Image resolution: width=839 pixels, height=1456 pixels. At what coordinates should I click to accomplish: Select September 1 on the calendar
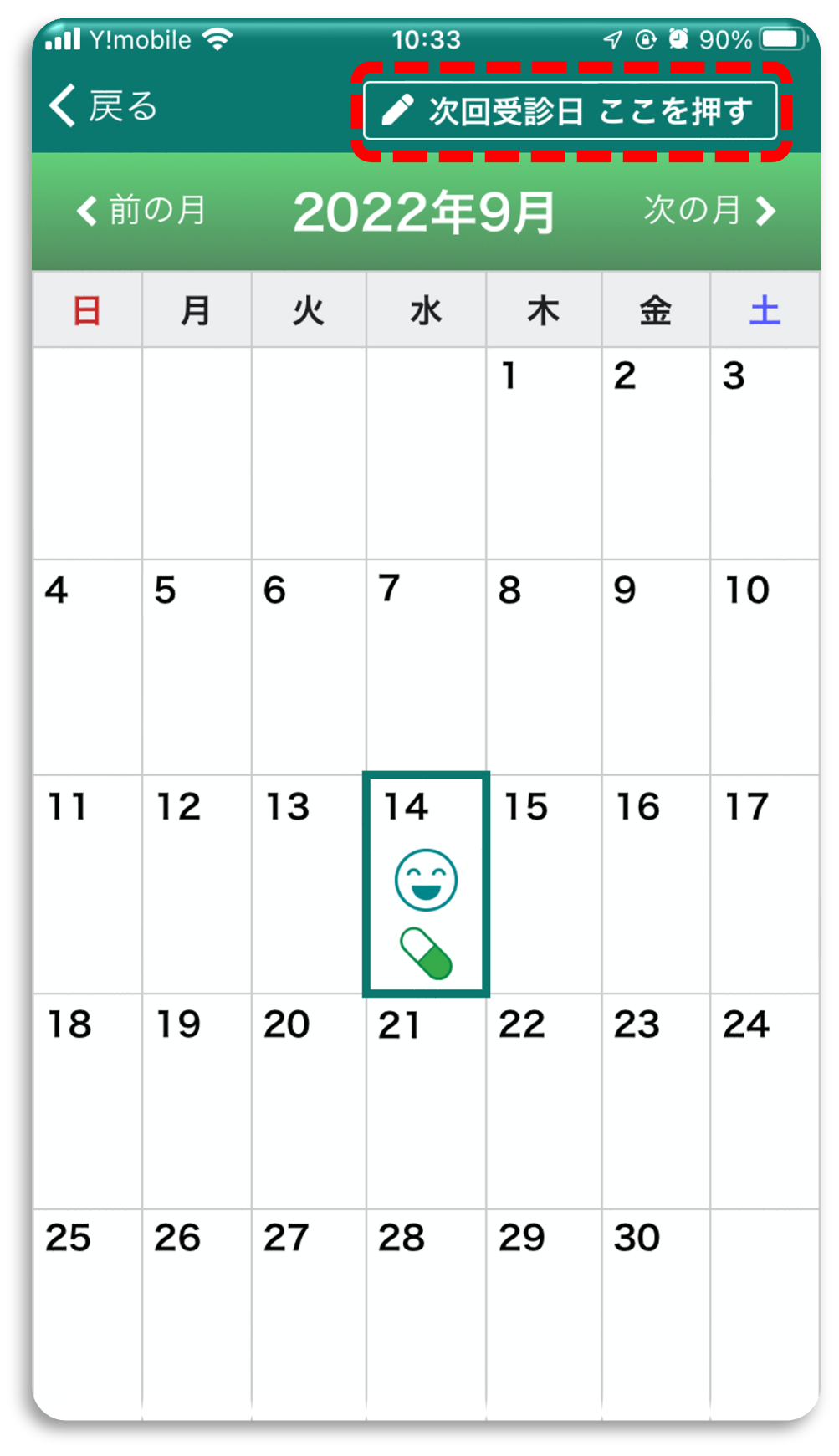pyautogui.click(x=543, y=452)
